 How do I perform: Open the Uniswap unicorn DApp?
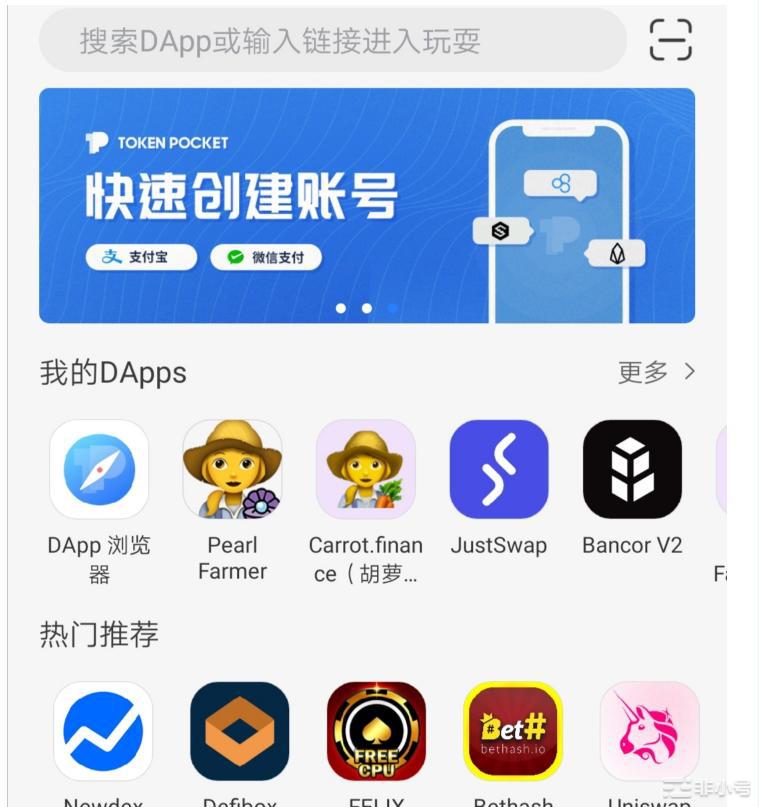pyautogui.click(x=649, y=731)
